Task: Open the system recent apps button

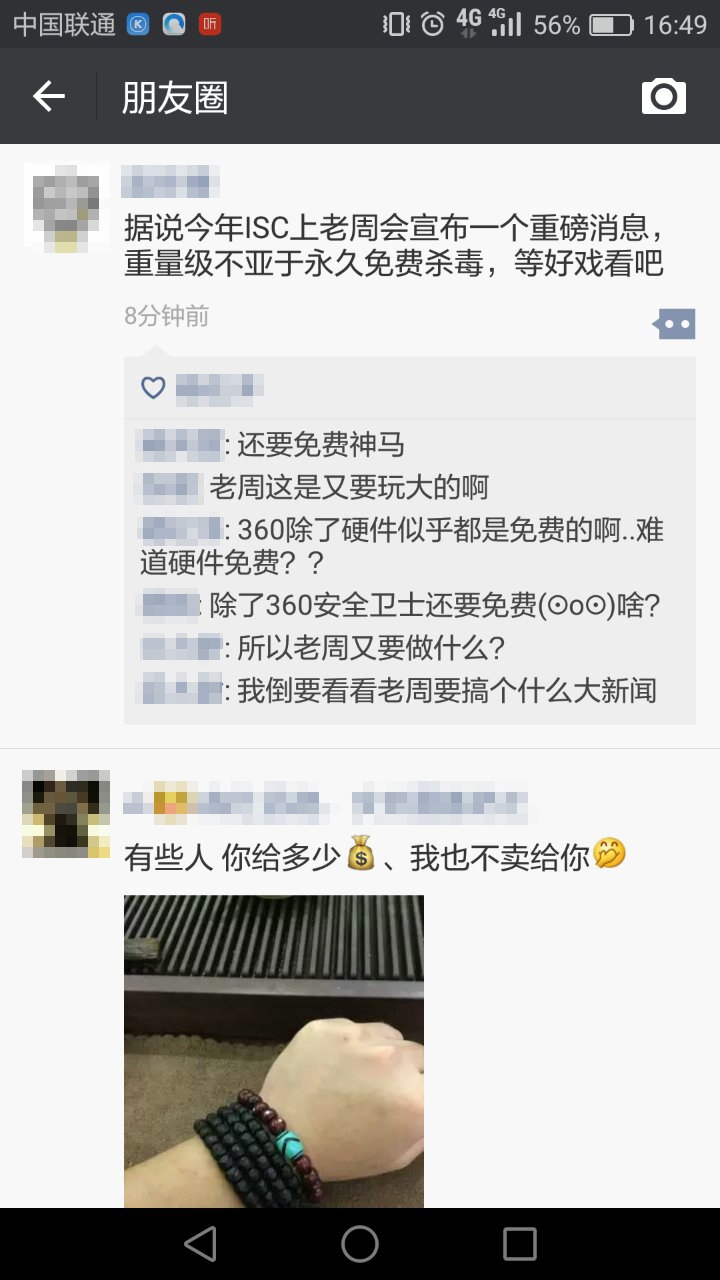Action: [x=519, y=1244]
